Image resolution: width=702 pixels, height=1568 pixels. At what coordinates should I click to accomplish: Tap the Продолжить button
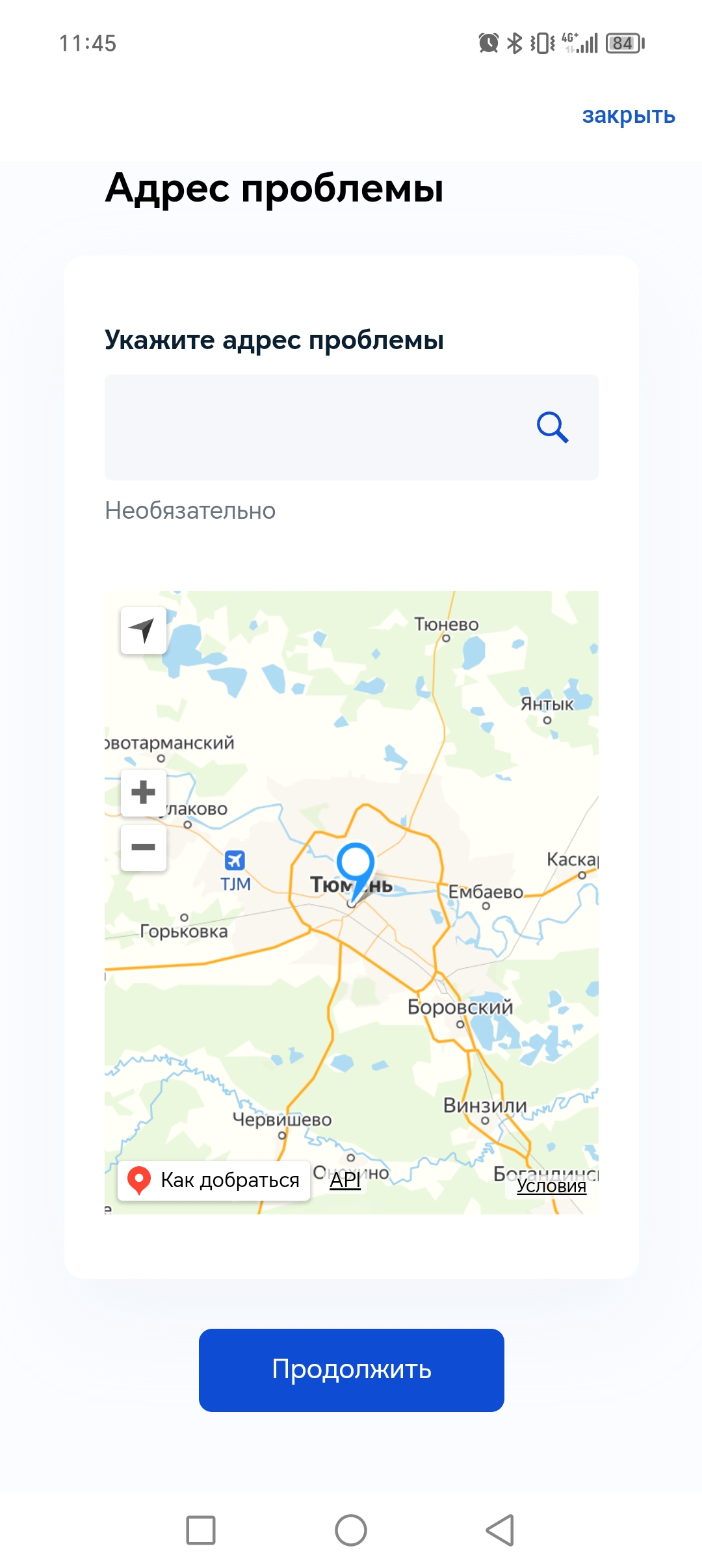[351, 1370]
